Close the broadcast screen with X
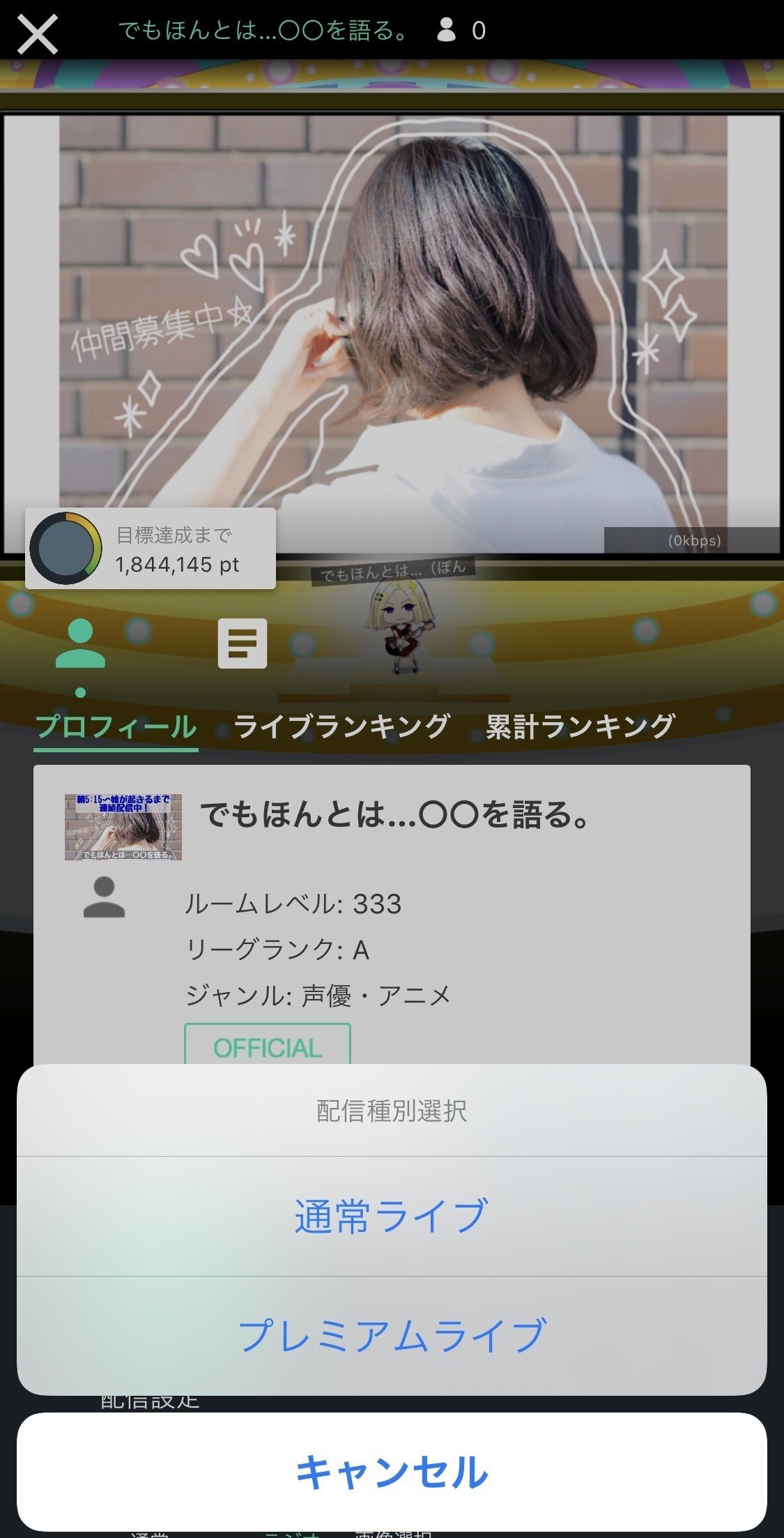 [x=38, y=33]
